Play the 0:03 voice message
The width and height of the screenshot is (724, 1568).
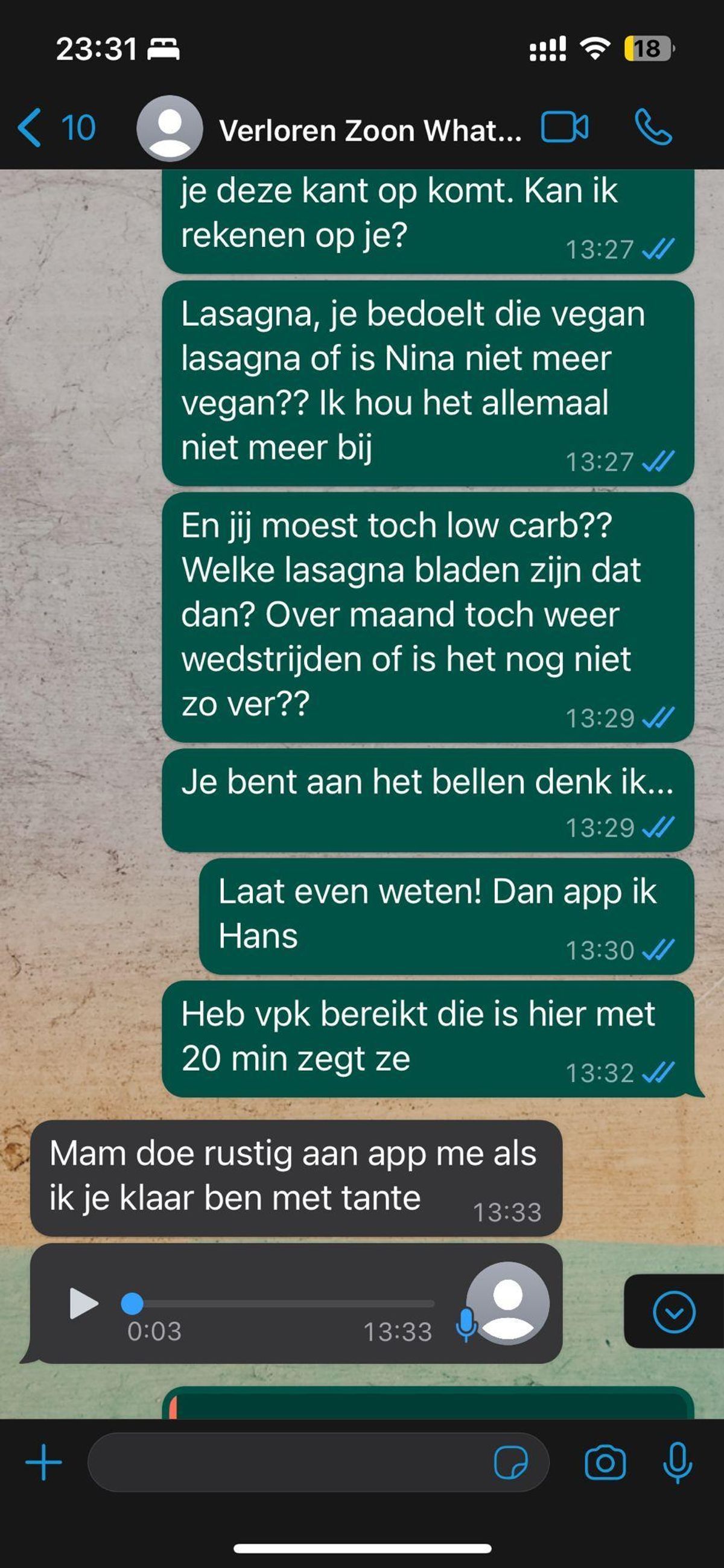pos(83,1303)
